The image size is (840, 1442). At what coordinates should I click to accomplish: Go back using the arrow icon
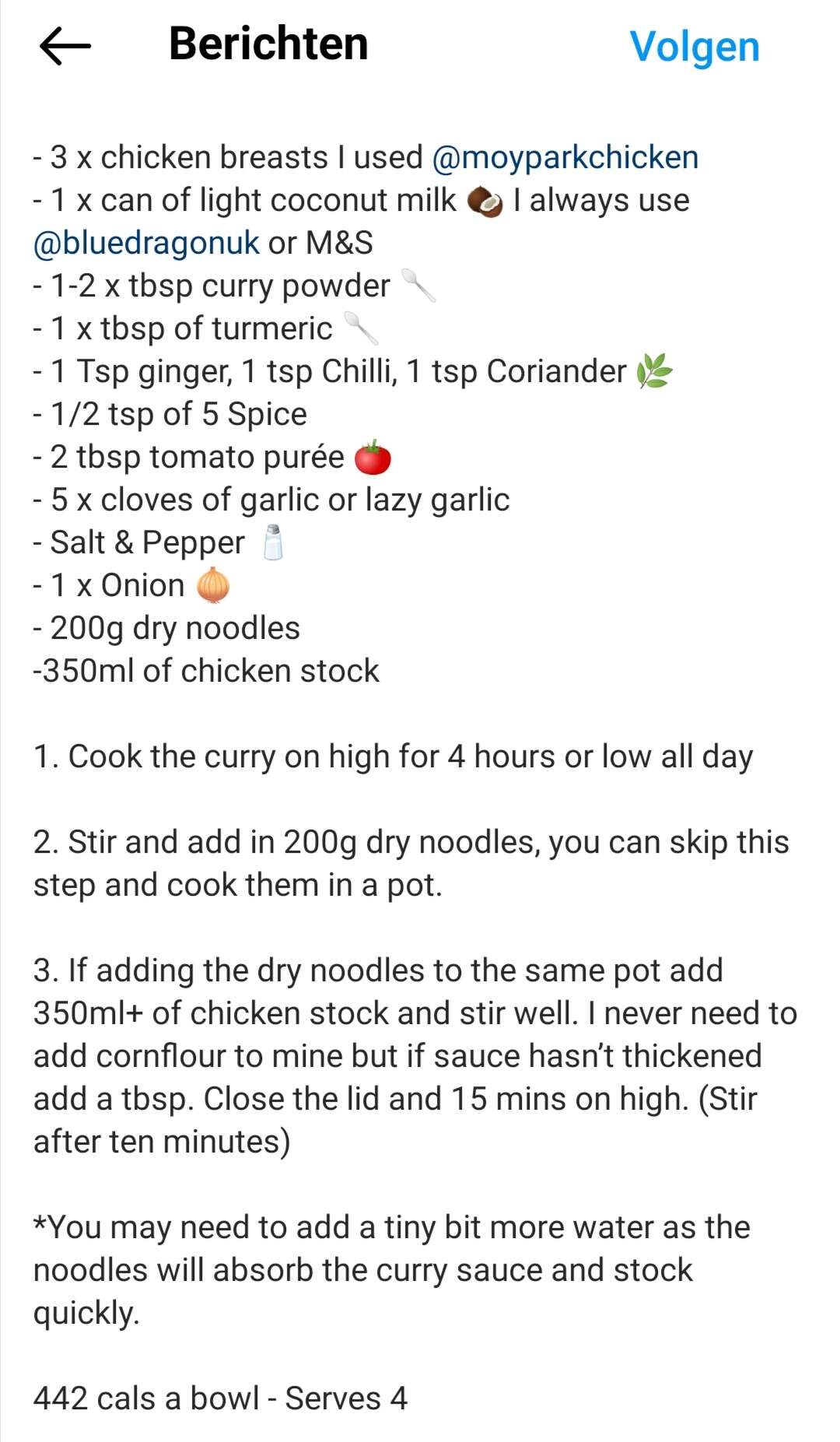click(x=65, y=46)
